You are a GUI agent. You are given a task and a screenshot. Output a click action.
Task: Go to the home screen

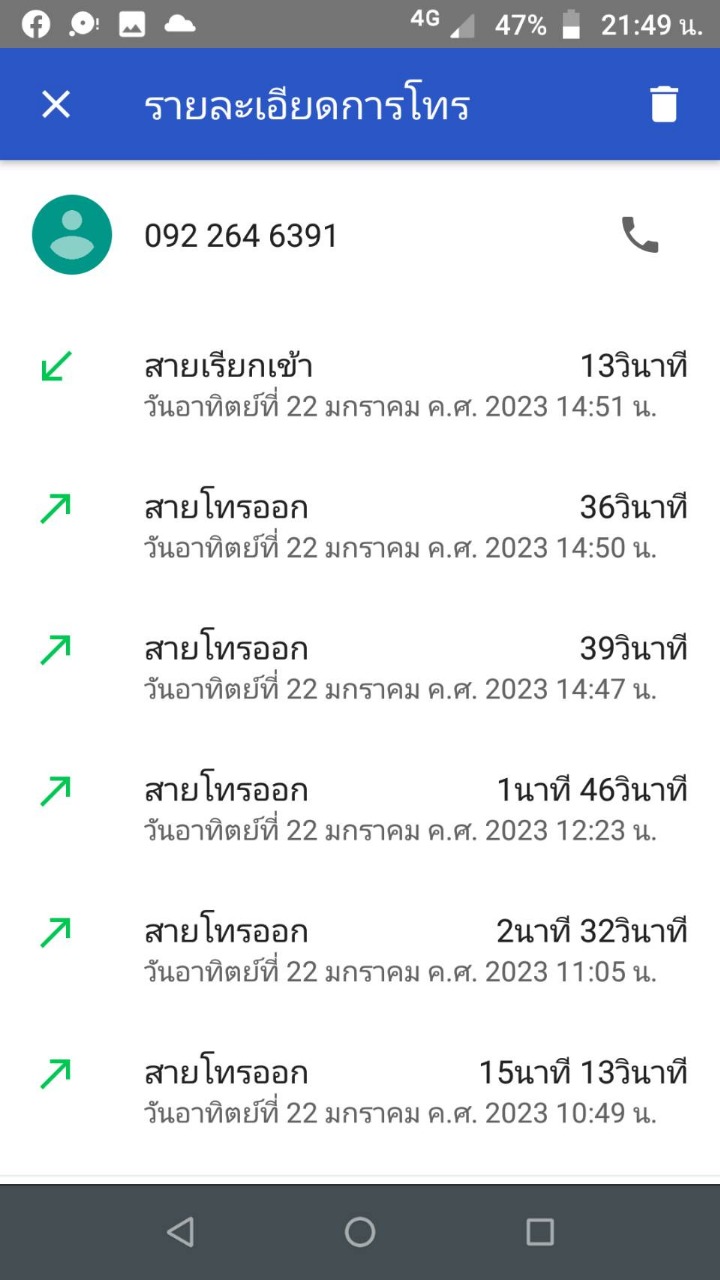pyautogui.click(x=360, y=1232)
